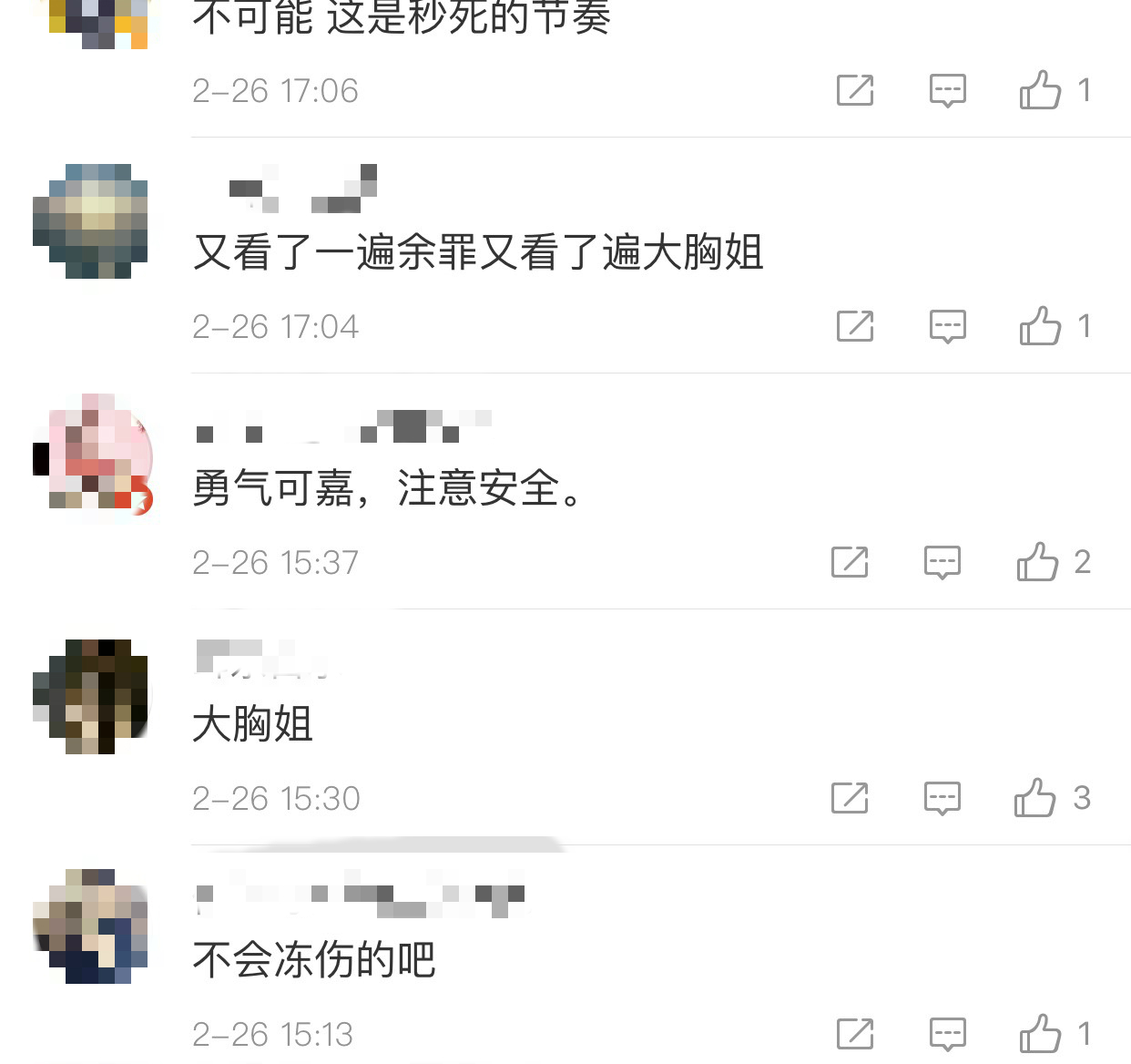Repost the comment '勇气可嘉,注意安全。'
Viewport: 1131px width, 1064px height.
850,562
